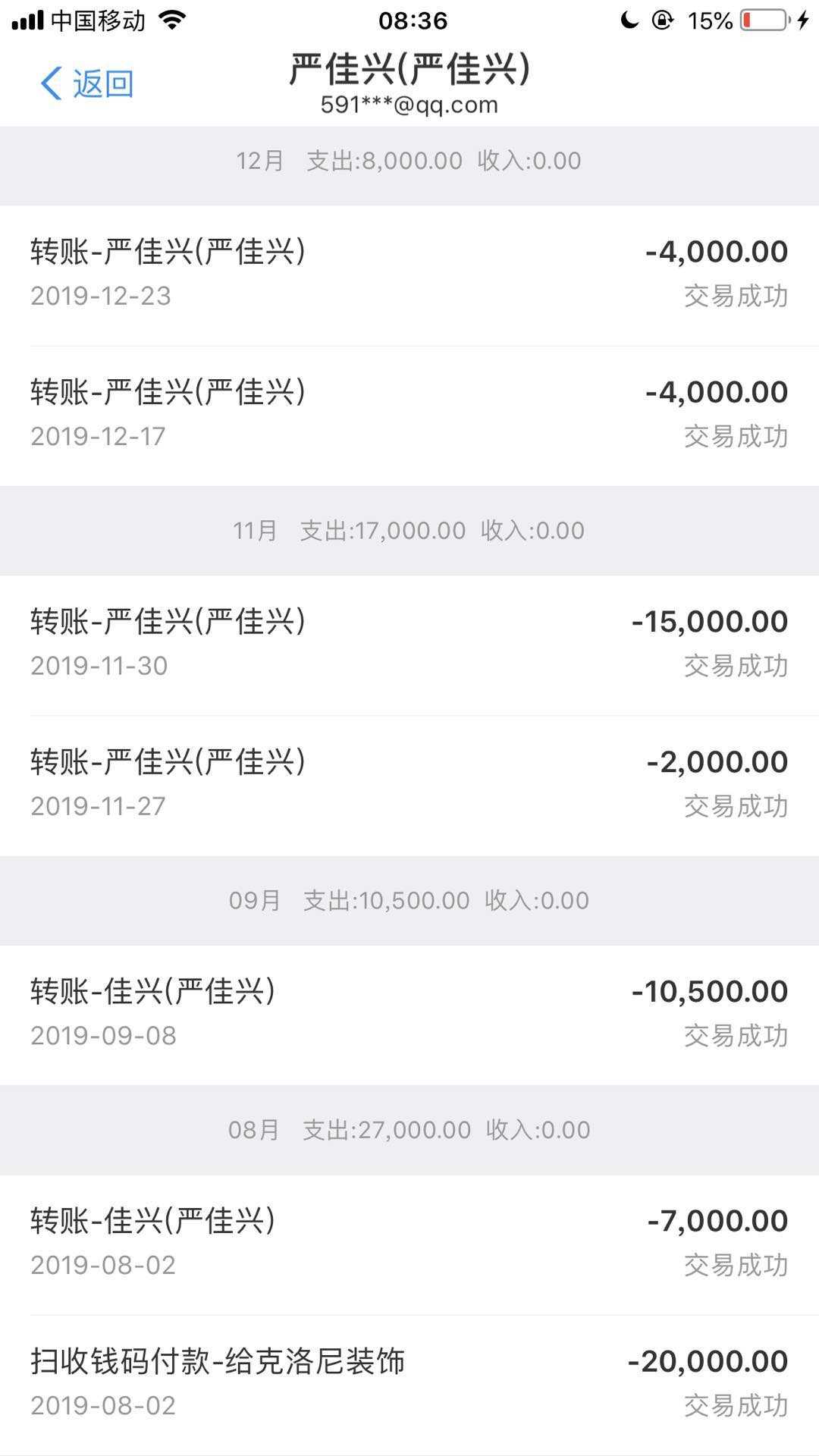819x1456 pixels.
Task: Select the 2019-08-02 transfer of 7,000.00
Action: pos(409,1242)
